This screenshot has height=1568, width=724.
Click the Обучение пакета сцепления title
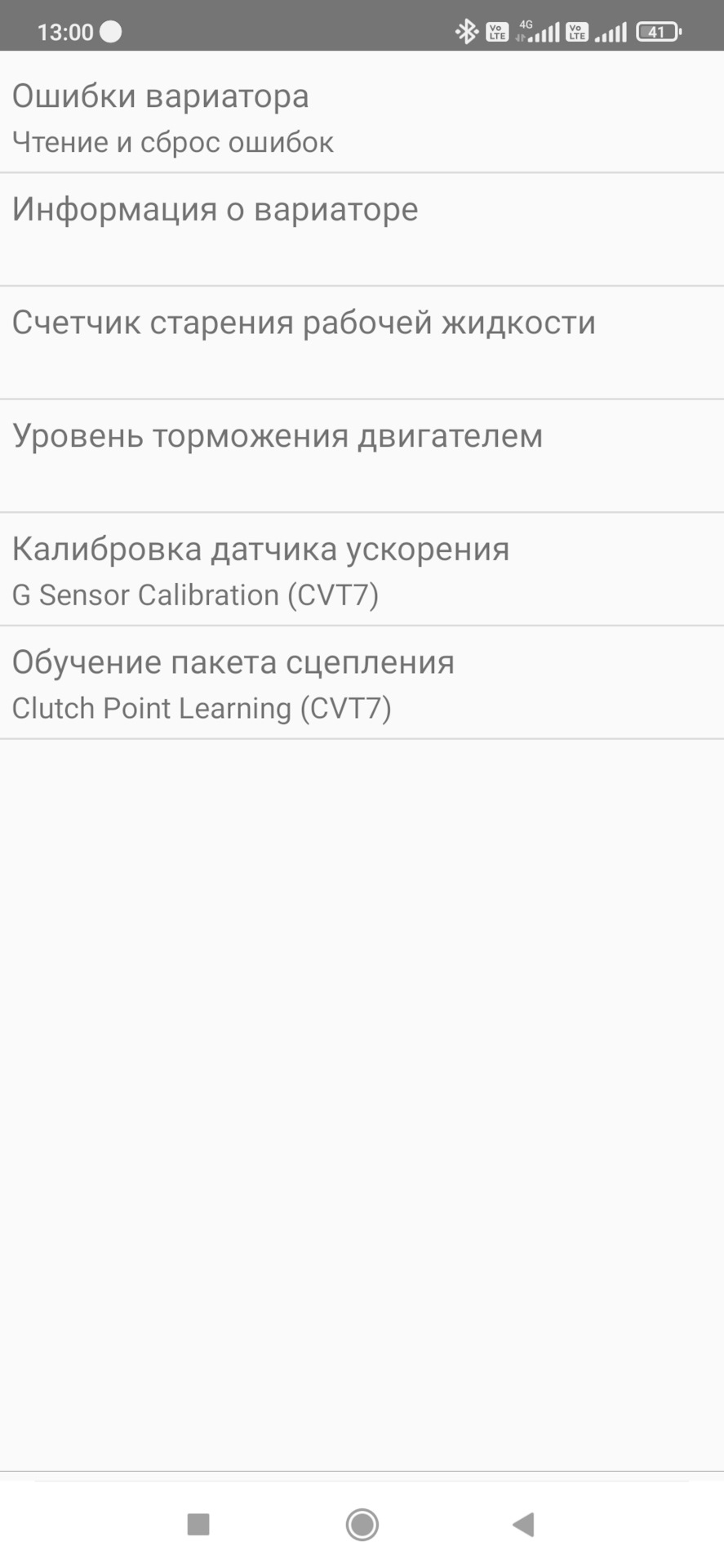pos(233,662)
